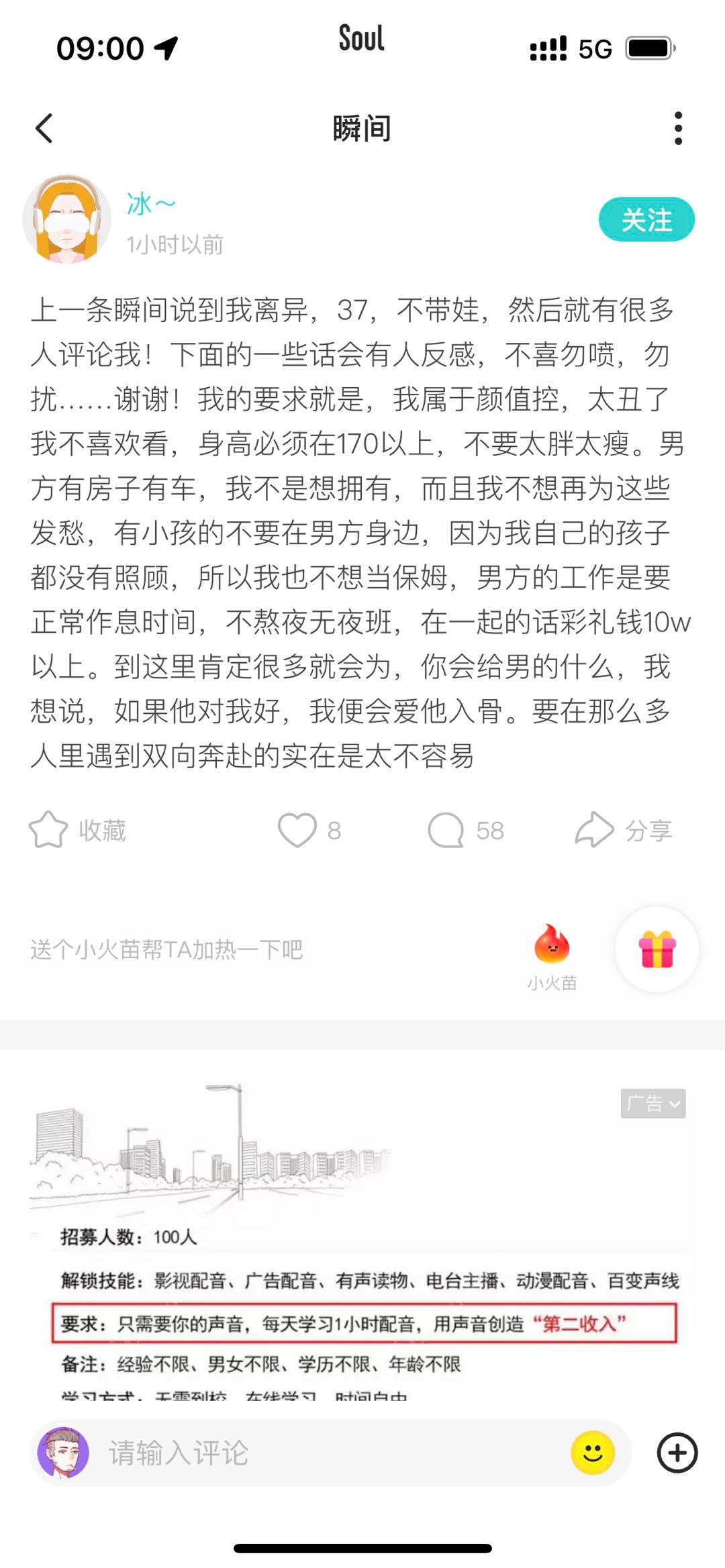Follow 冰~ with the 关注 button
Viewport: 725px width, 1568px height.
(646, 219)
